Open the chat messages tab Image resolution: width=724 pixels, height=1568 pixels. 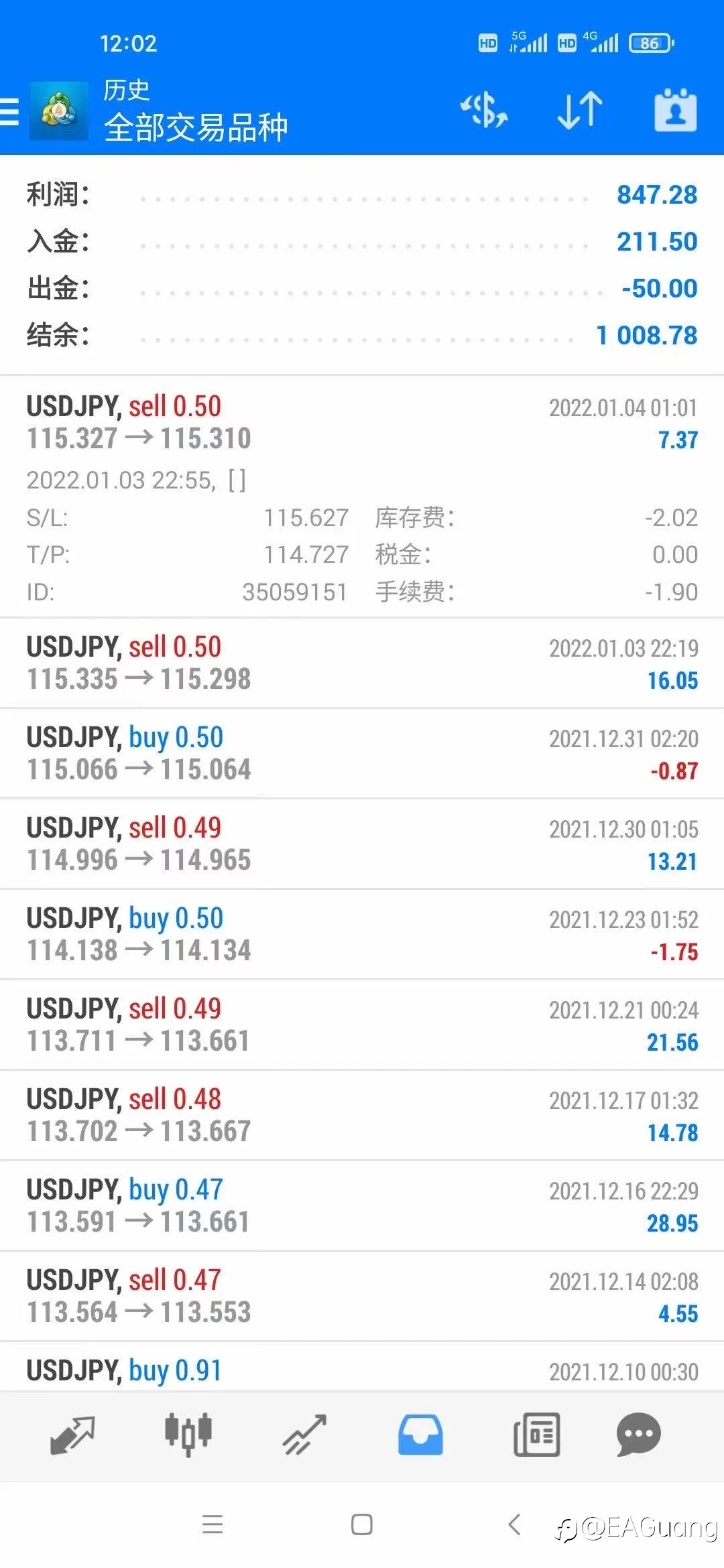(x=639, y=1435)
